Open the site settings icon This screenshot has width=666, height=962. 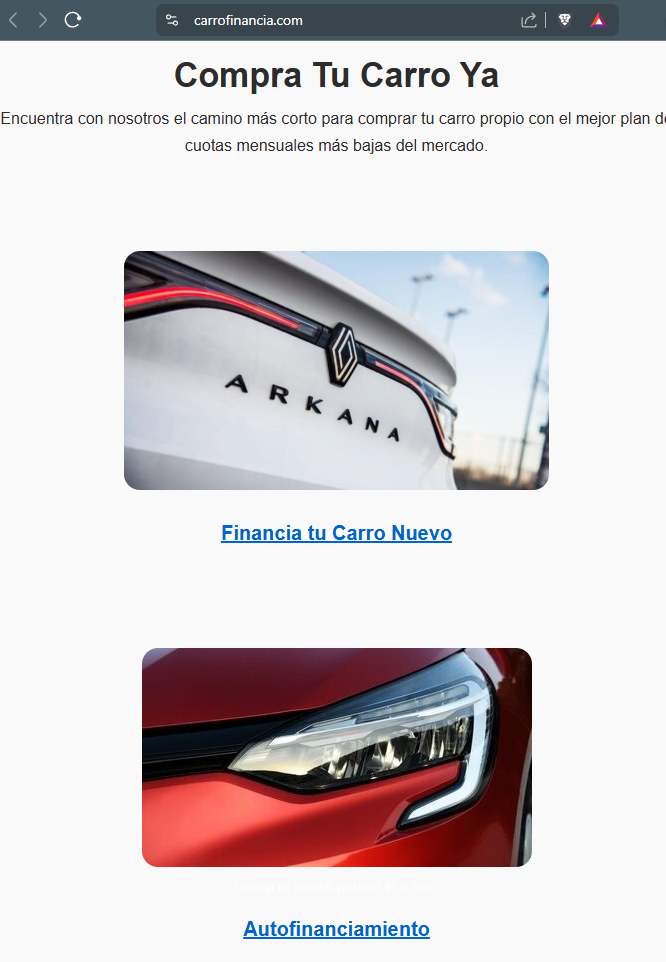[x=172, y=20]
